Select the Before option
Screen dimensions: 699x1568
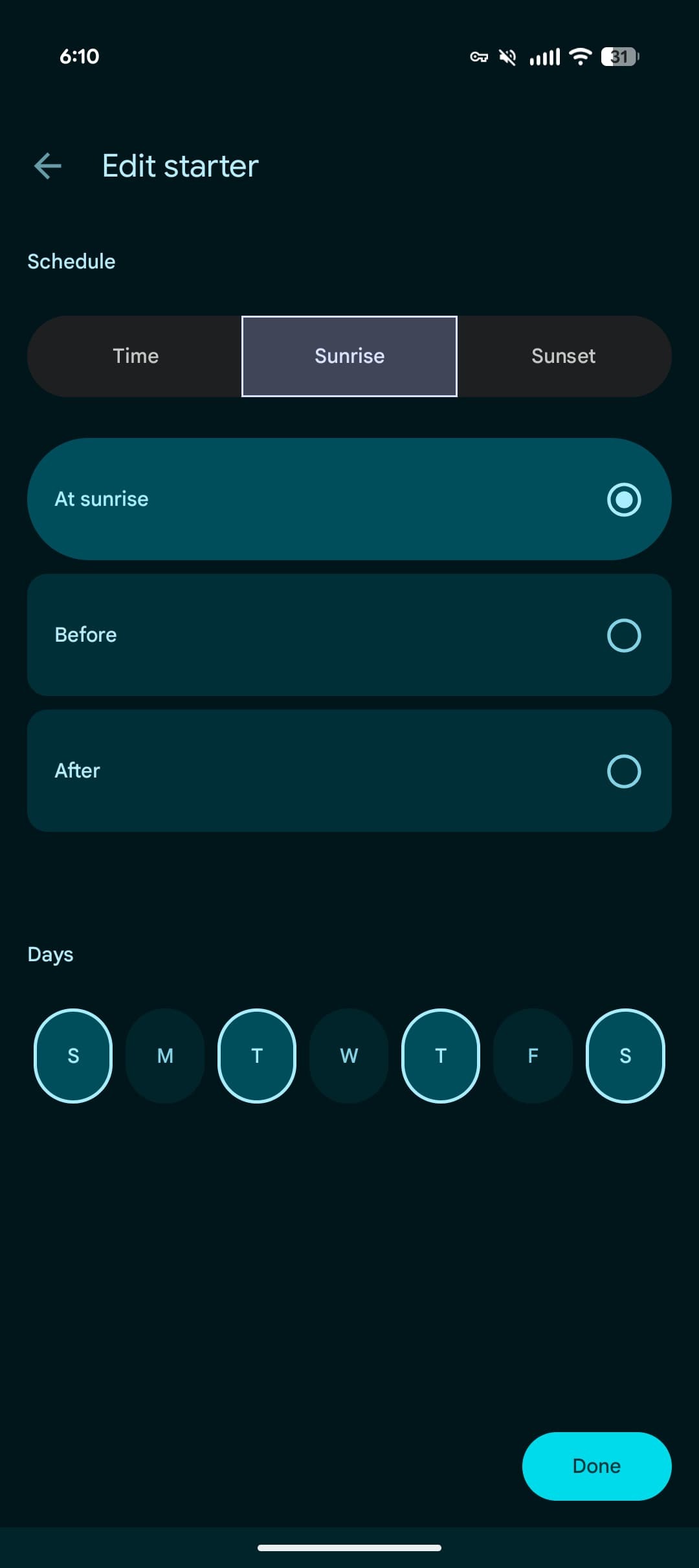pyautogui.click(x=349, y=635)
